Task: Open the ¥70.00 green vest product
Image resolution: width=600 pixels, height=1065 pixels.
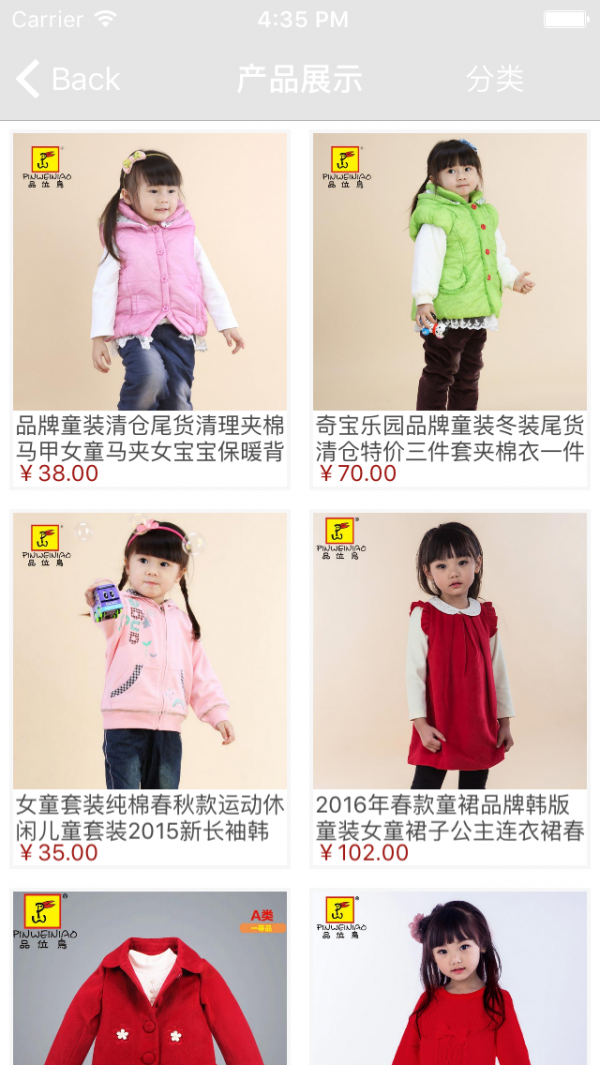Action: (450, 309)
